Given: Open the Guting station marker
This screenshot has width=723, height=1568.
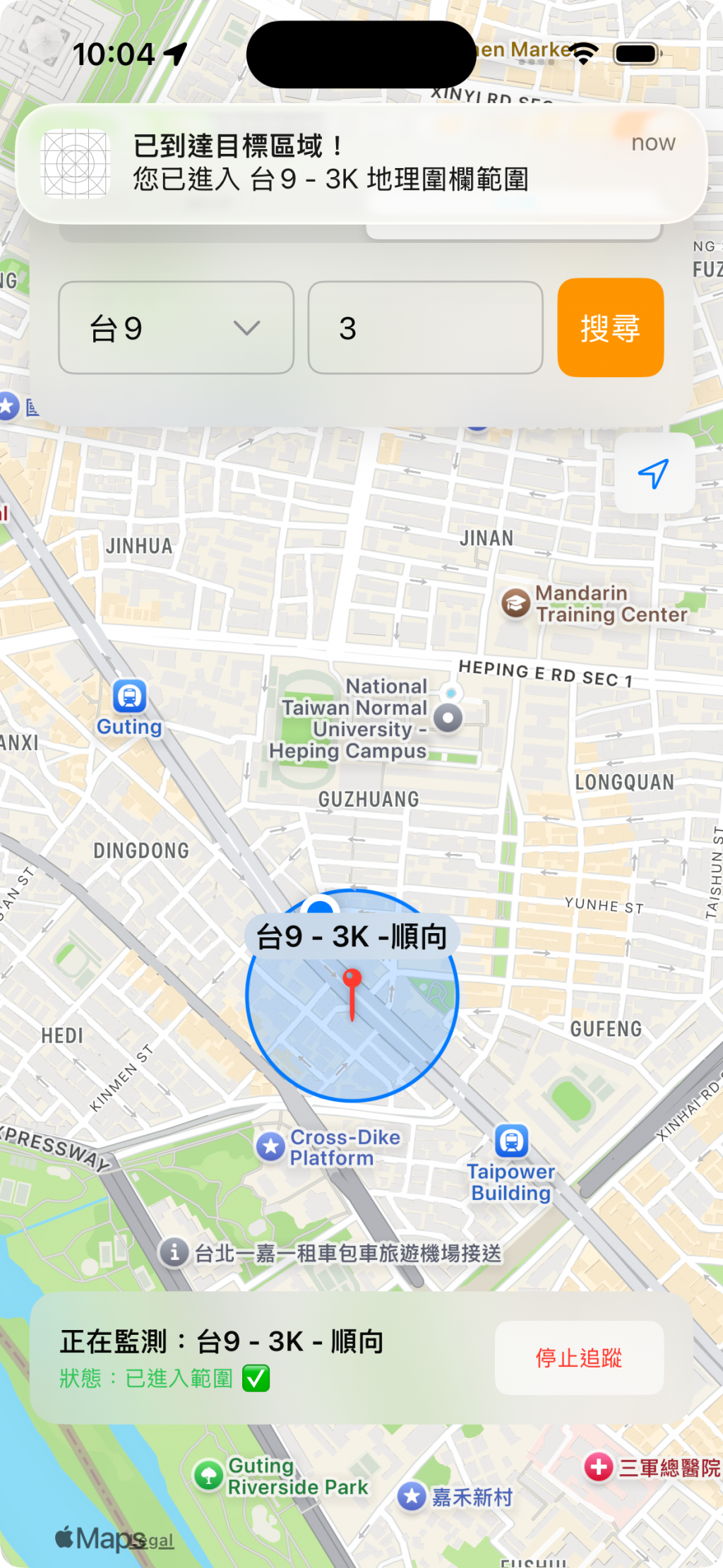Looking at the screenshot, I should coord(130,697).
